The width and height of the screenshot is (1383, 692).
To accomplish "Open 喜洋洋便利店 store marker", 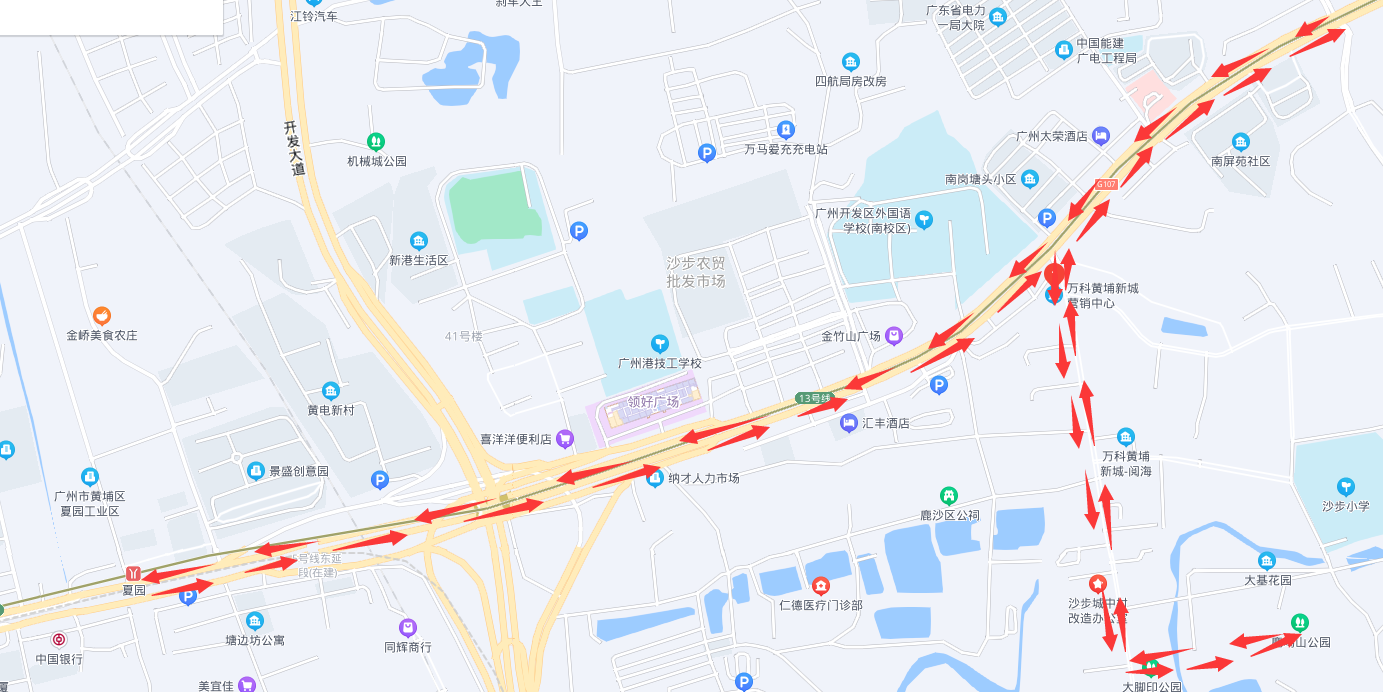I will pos(564,438).
